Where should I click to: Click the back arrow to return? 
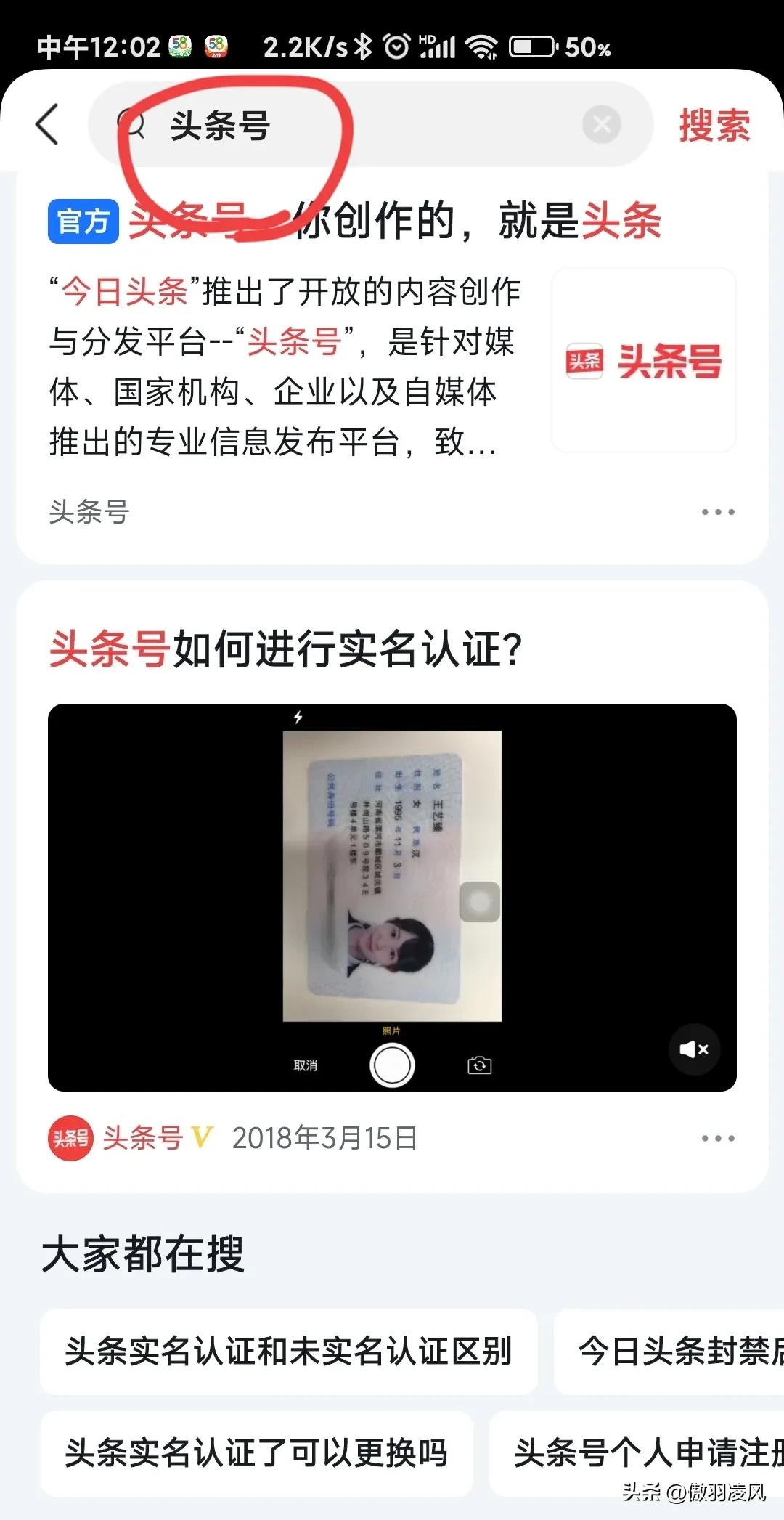point(46,123)
